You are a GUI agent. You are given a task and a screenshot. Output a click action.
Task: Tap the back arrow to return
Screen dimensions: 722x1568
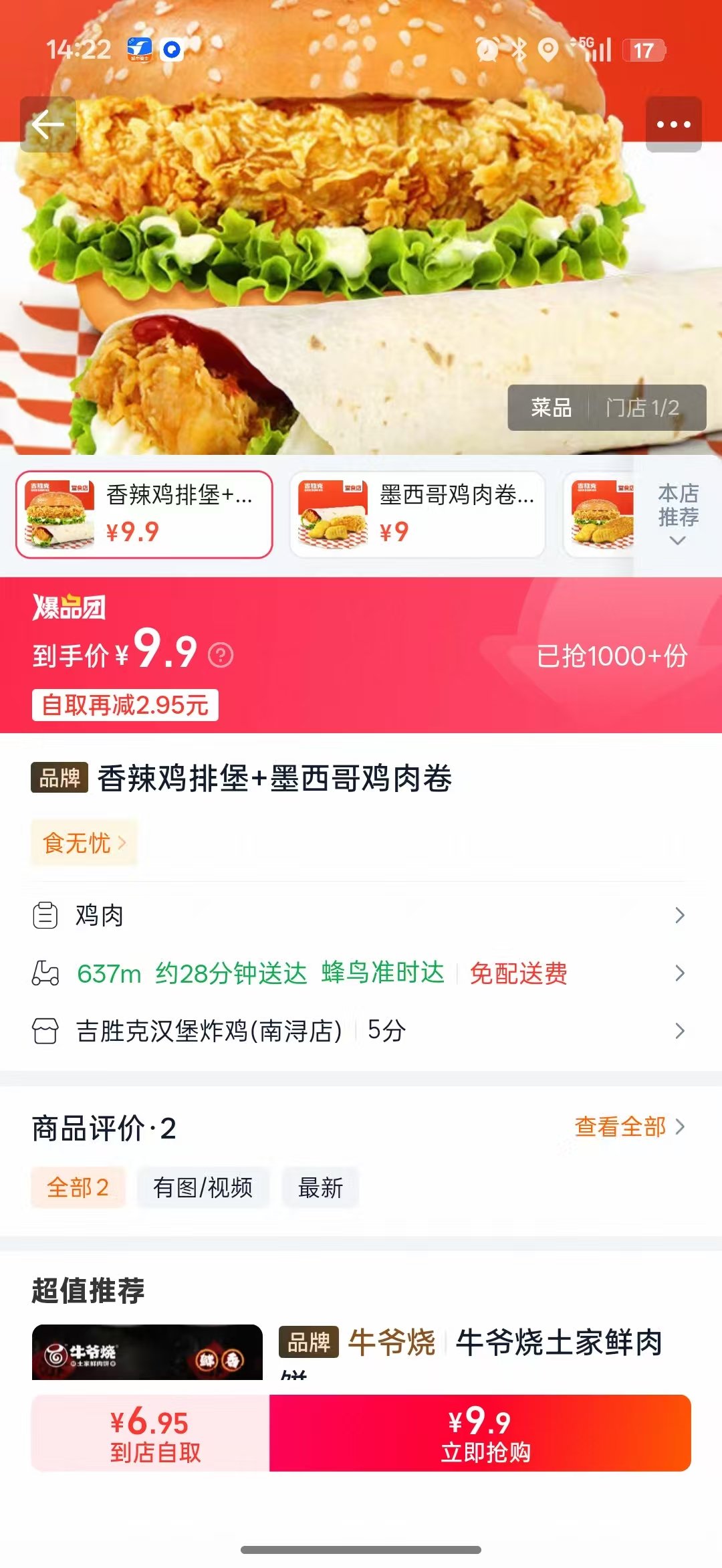point(49,124)
